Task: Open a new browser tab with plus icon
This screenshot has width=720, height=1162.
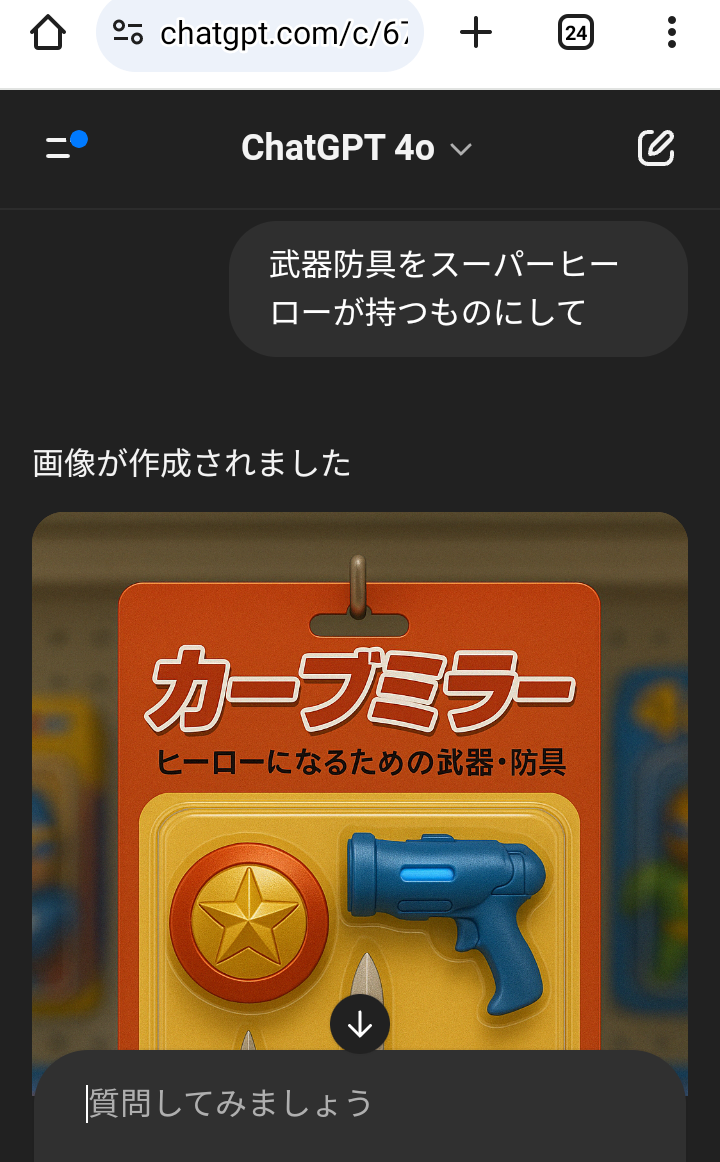Action: 475,32
